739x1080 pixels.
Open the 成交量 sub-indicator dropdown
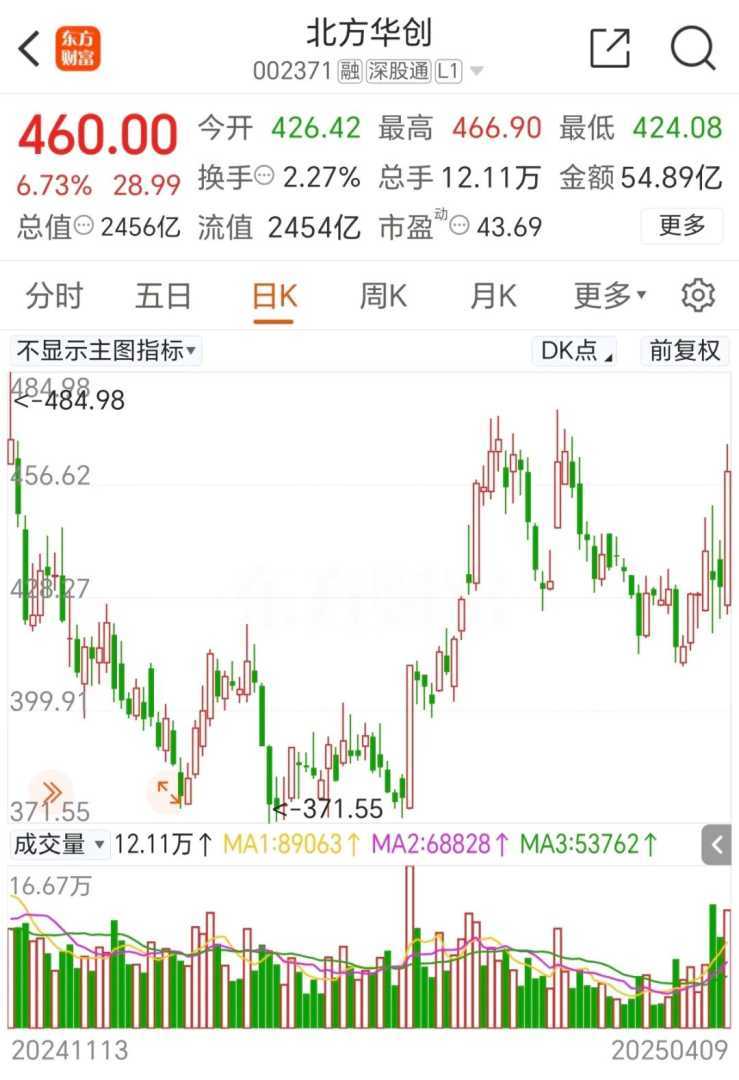[59, 844]
